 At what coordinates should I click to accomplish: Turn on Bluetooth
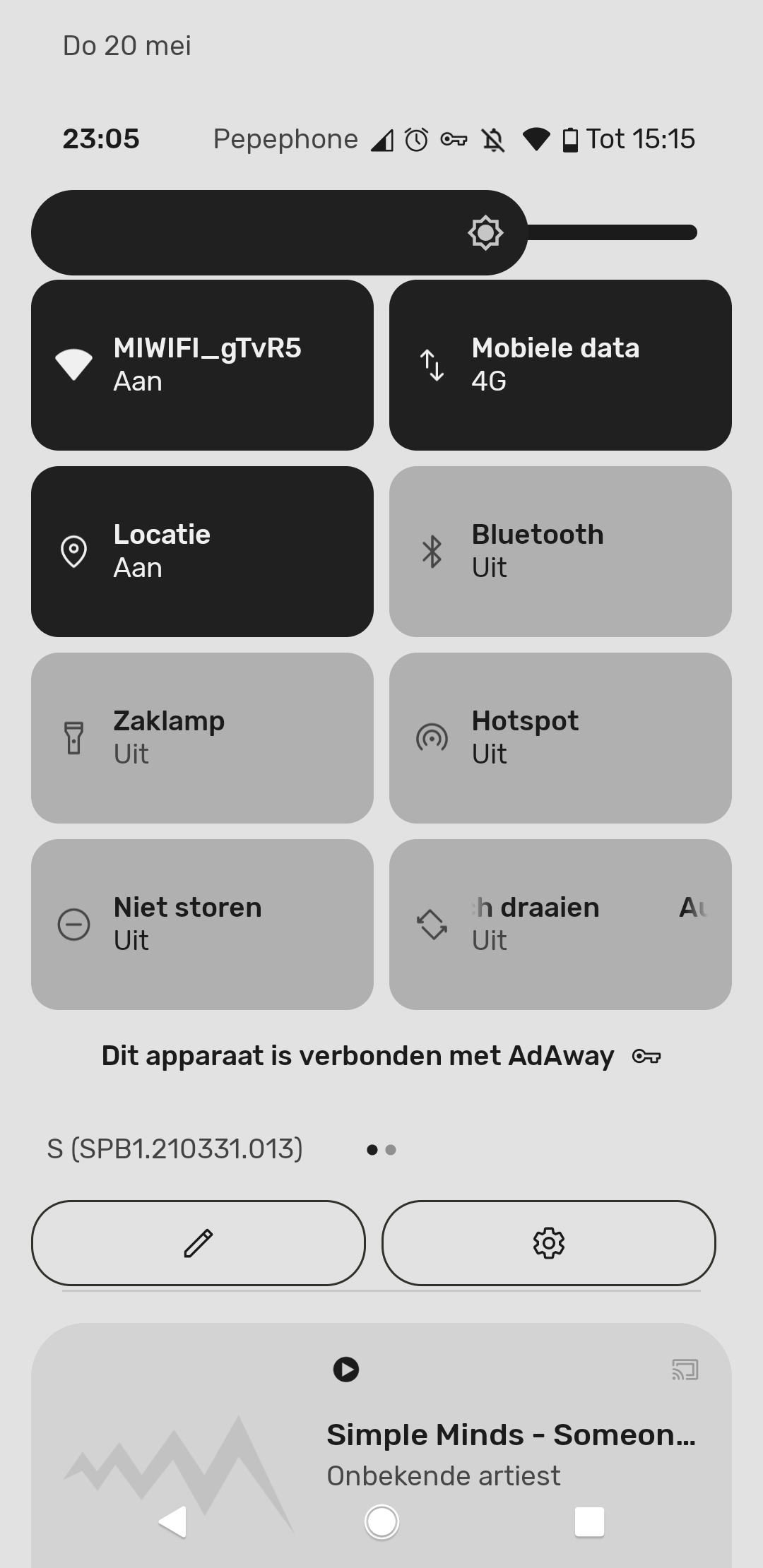pos(560,552)
